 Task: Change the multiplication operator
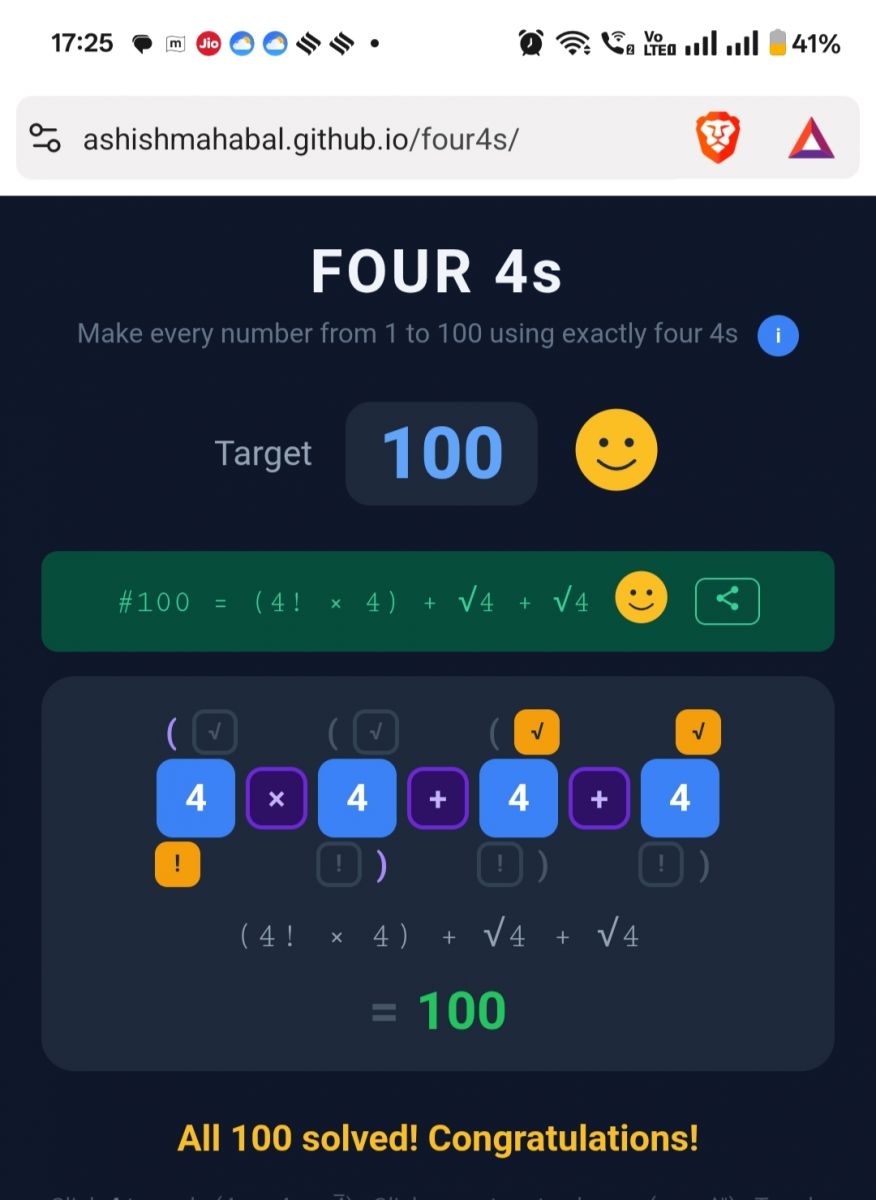(x=276, y=799)
